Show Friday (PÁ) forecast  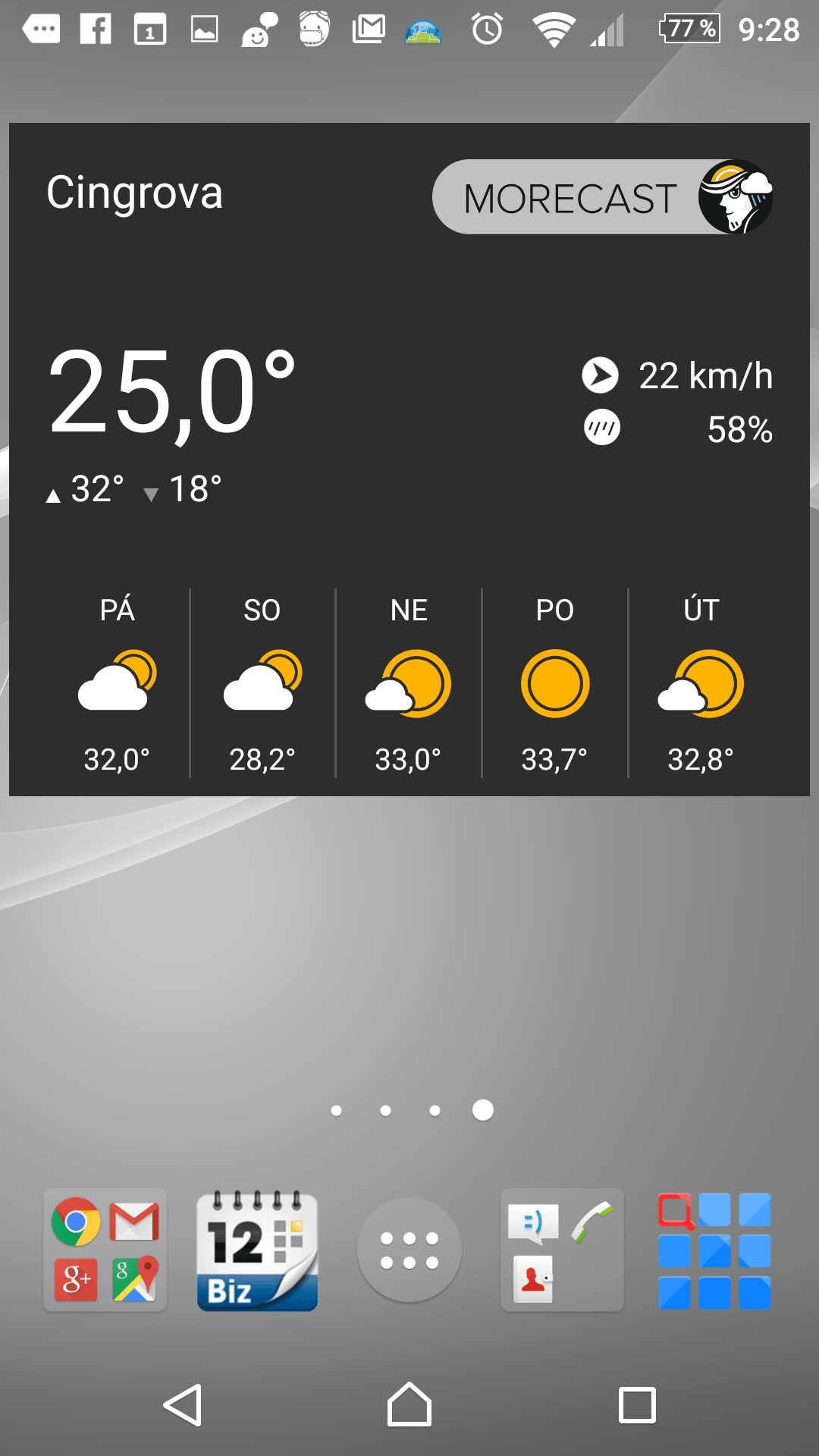click(117, 682)
